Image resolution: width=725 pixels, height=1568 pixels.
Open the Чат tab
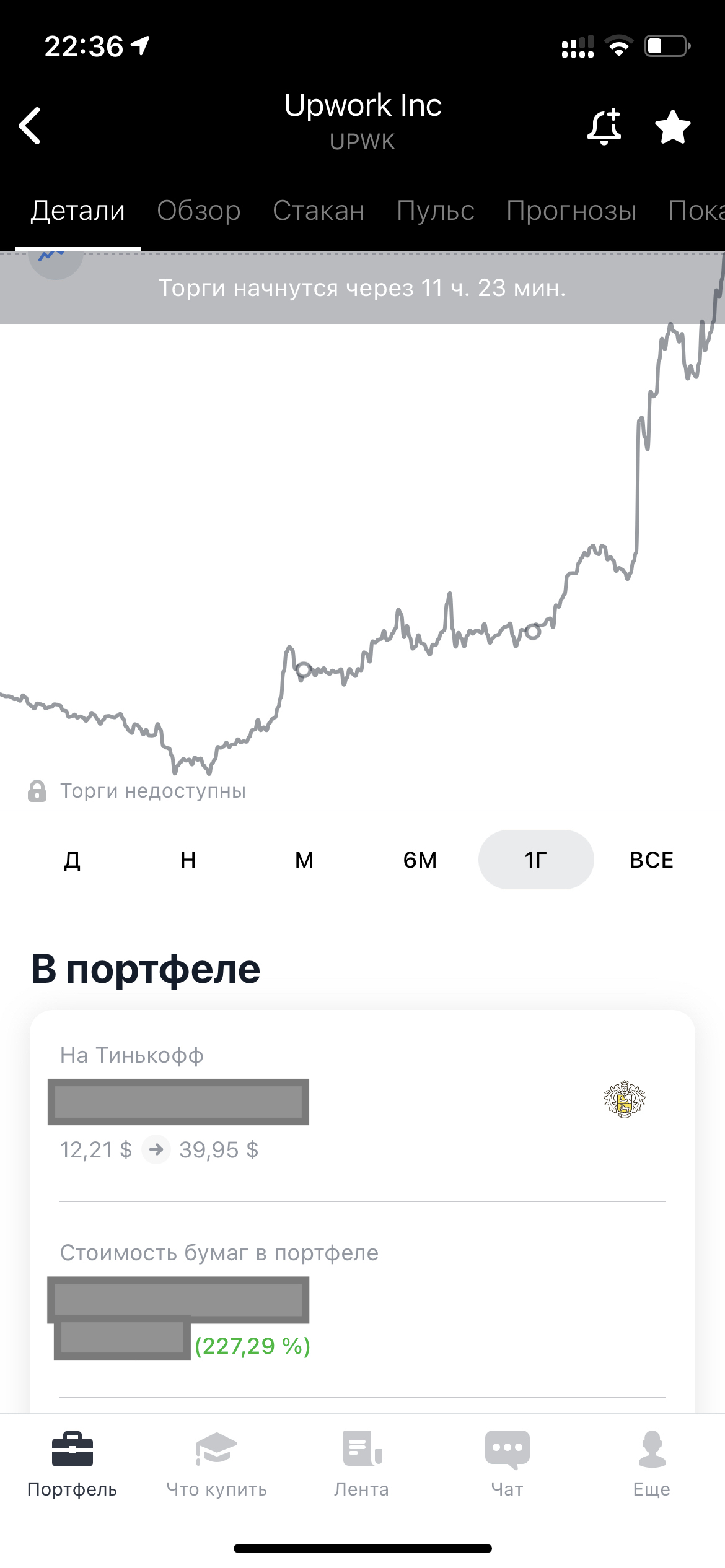(x=507, y=1463)
